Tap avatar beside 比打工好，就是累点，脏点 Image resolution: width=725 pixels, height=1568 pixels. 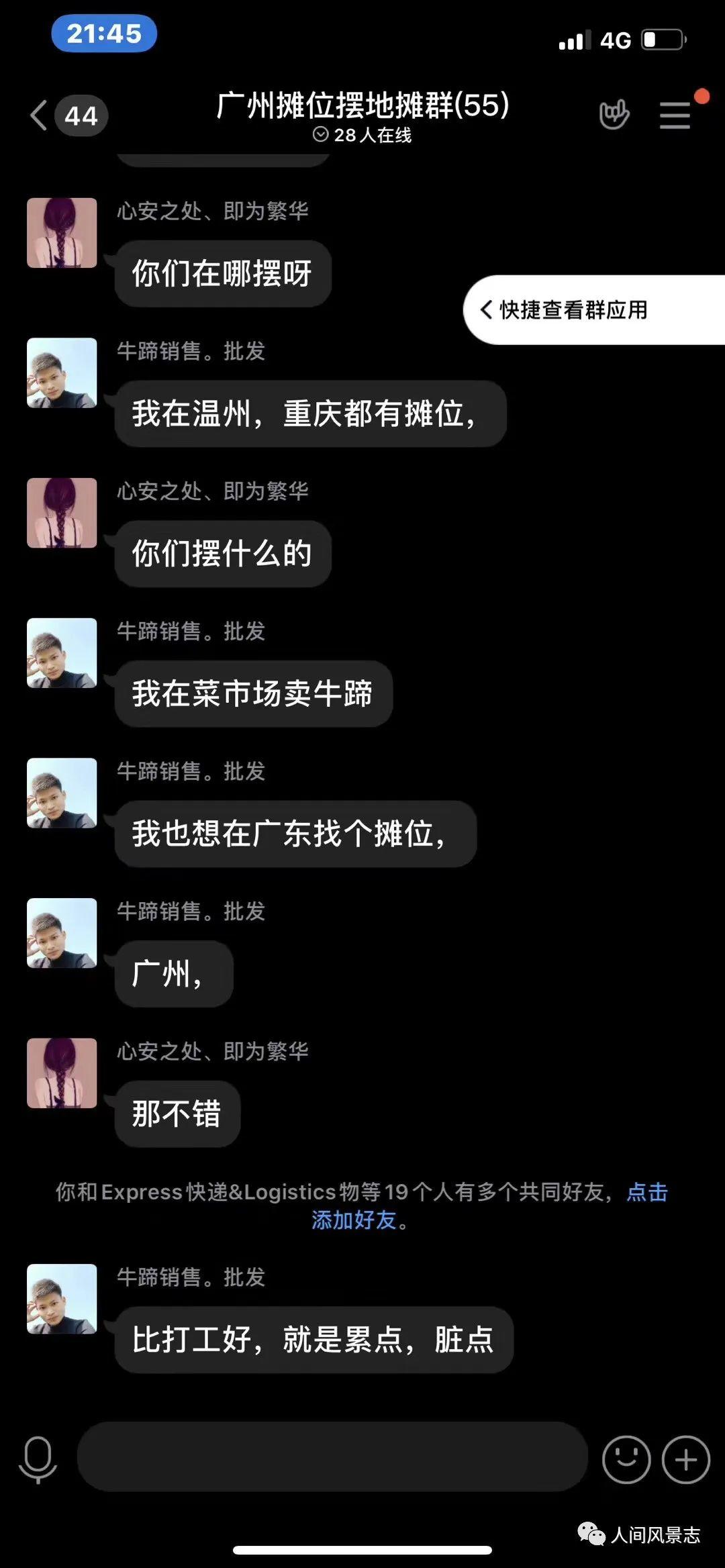62,1299
